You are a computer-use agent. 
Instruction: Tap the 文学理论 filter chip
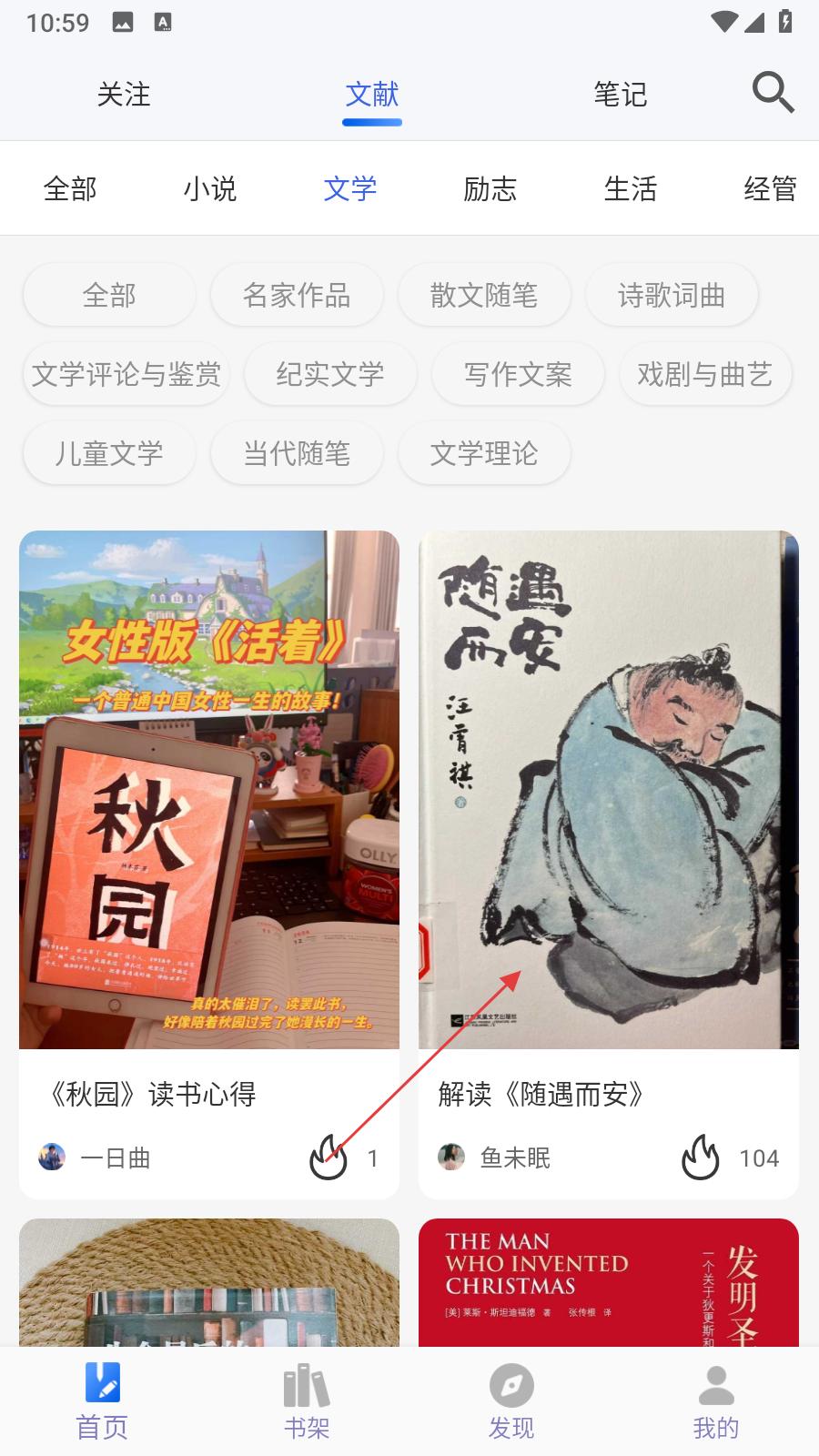coord(484,453)
